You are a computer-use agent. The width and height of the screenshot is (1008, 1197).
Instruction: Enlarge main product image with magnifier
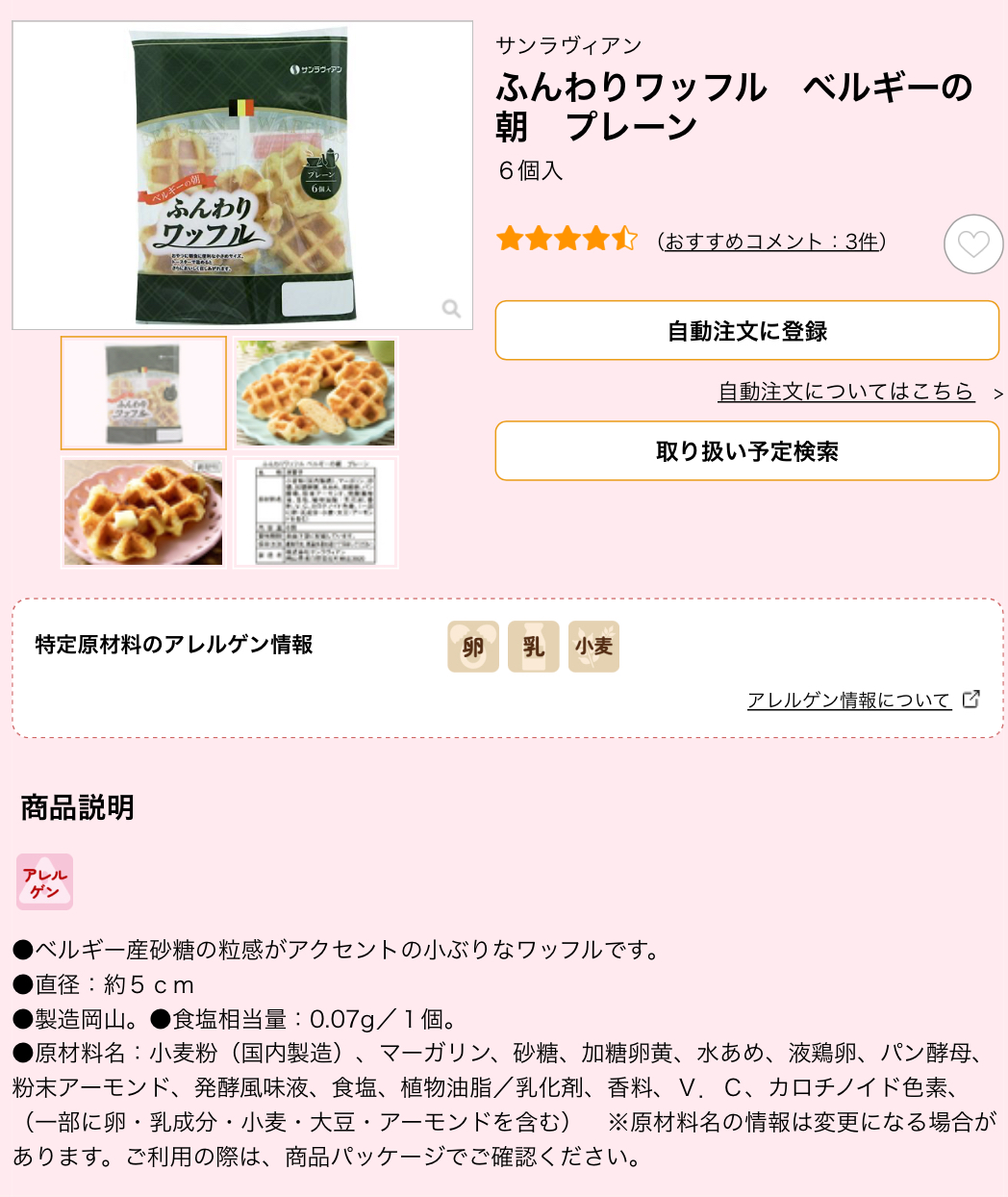pyautogui.click(x=451, y=308)
